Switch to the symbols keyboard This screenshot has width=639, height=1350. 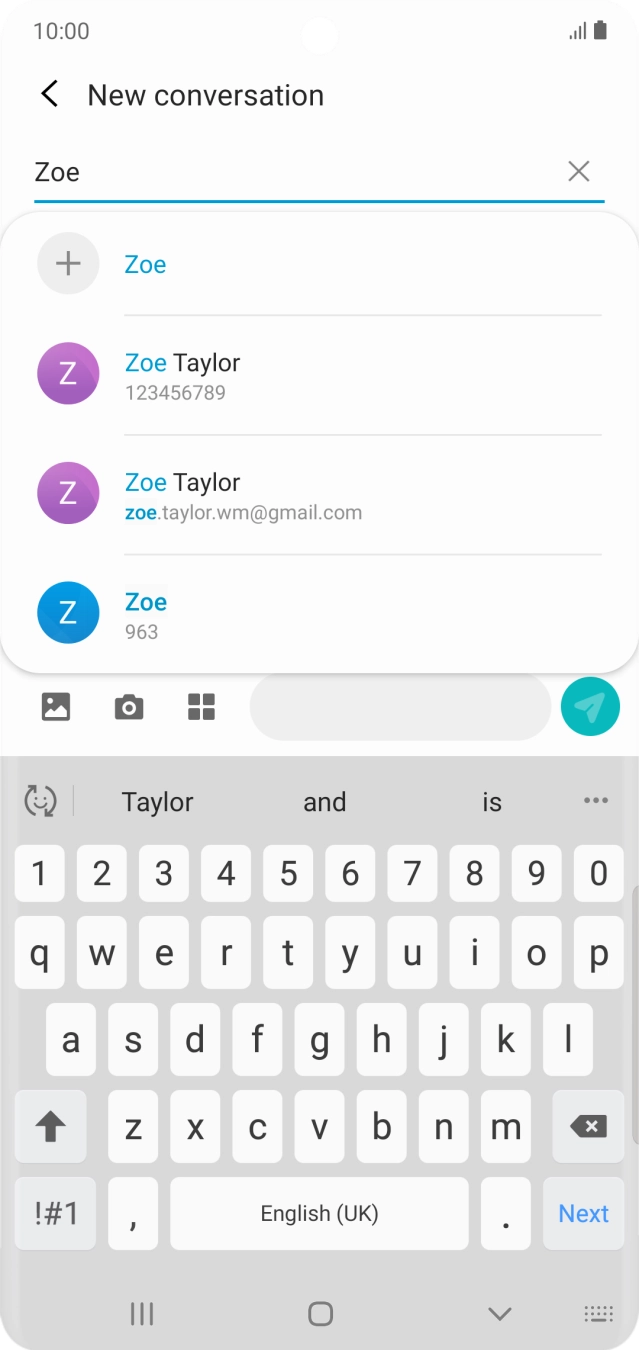pos(56,1213)
